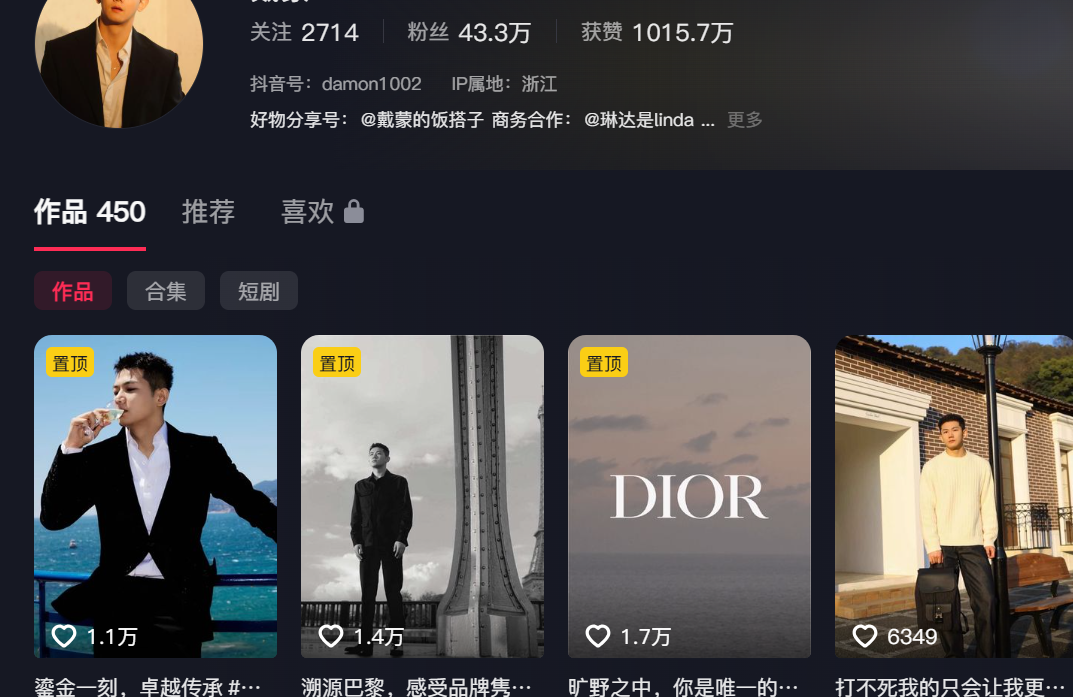Open the pinned video 溯源巴黎
Viewport: 1073px width, 697px height.
[422, 496]
